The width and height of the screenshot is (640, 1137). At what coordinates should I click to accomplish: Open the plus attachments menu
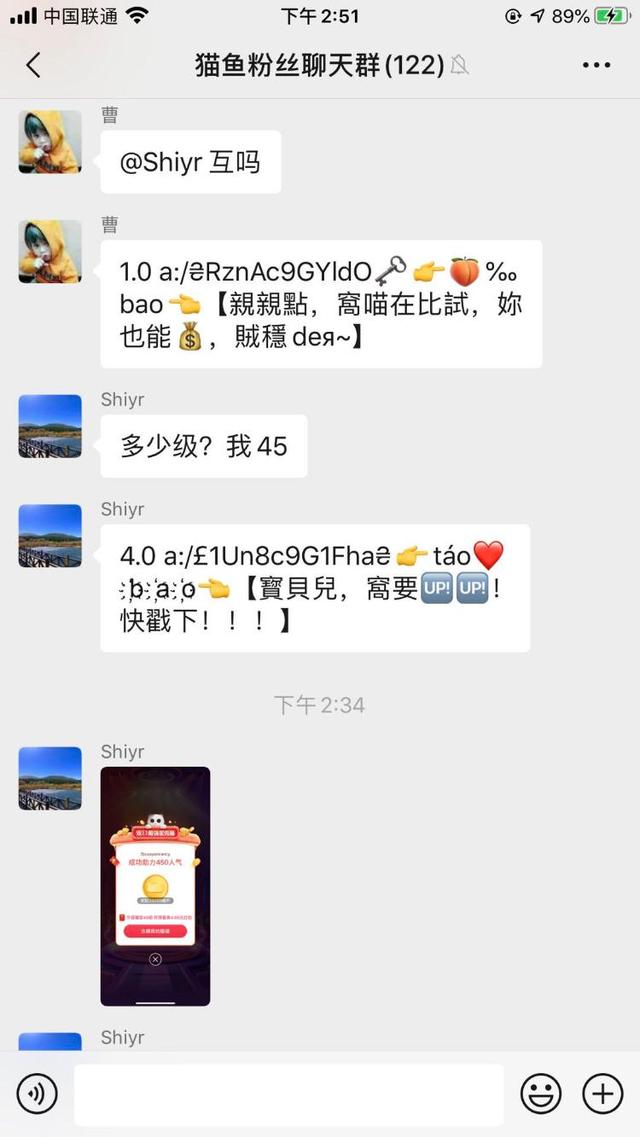coord(602,1095)
